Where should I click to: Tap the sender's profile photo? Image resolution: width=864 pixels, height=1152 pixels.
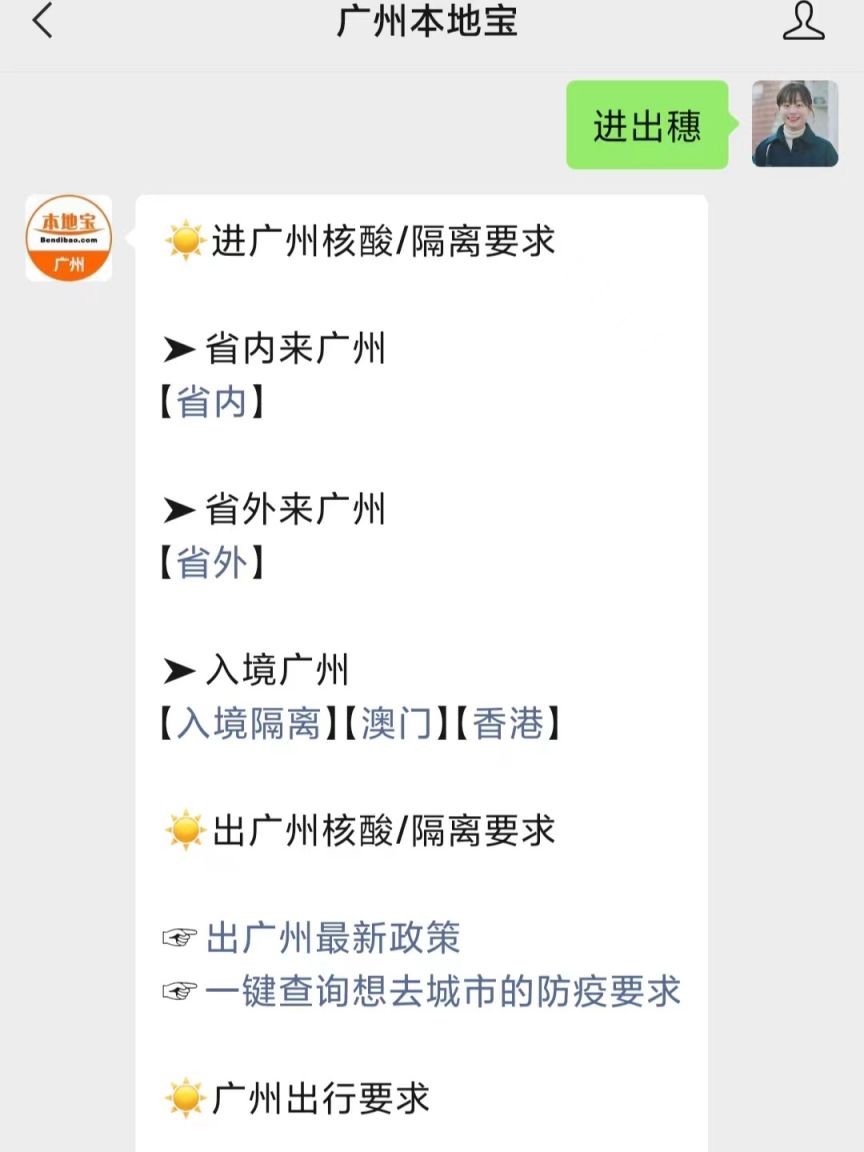coord(795,123)
